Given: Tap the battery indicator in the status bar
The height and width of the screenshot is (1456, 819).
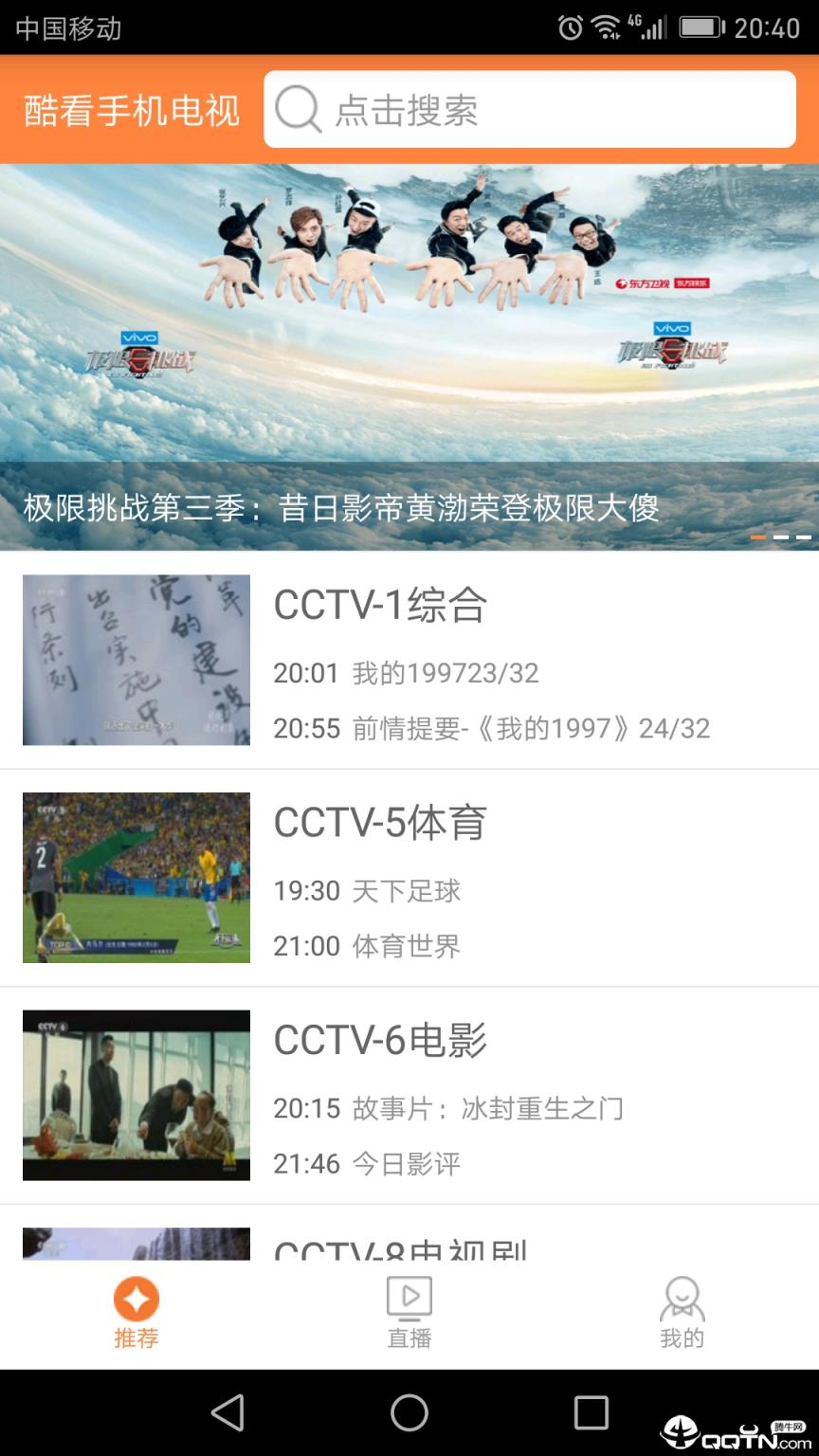Looking at the screenshot, I should point(700,29).
